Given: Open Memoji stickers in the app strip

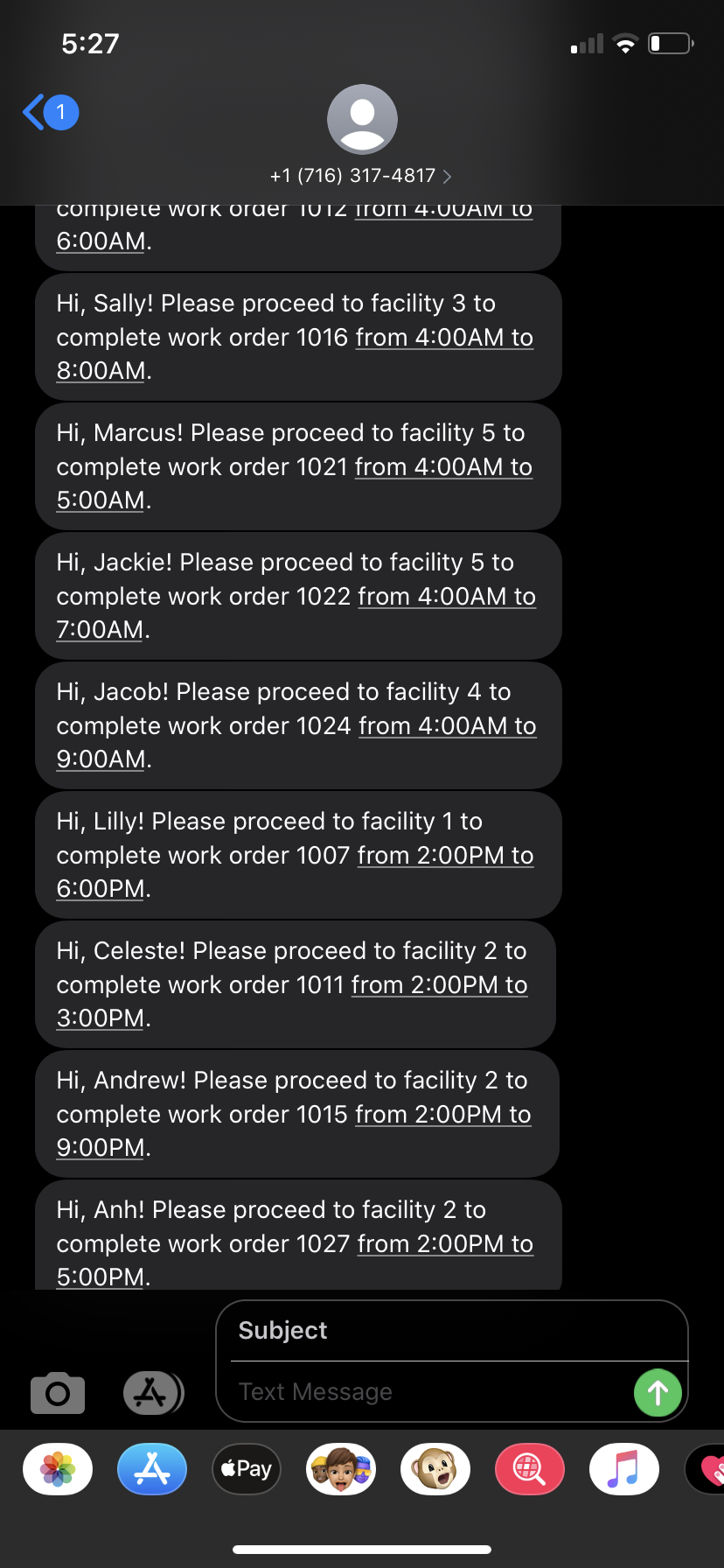Looking at the screenshot, I should [x=341, y=1469].
